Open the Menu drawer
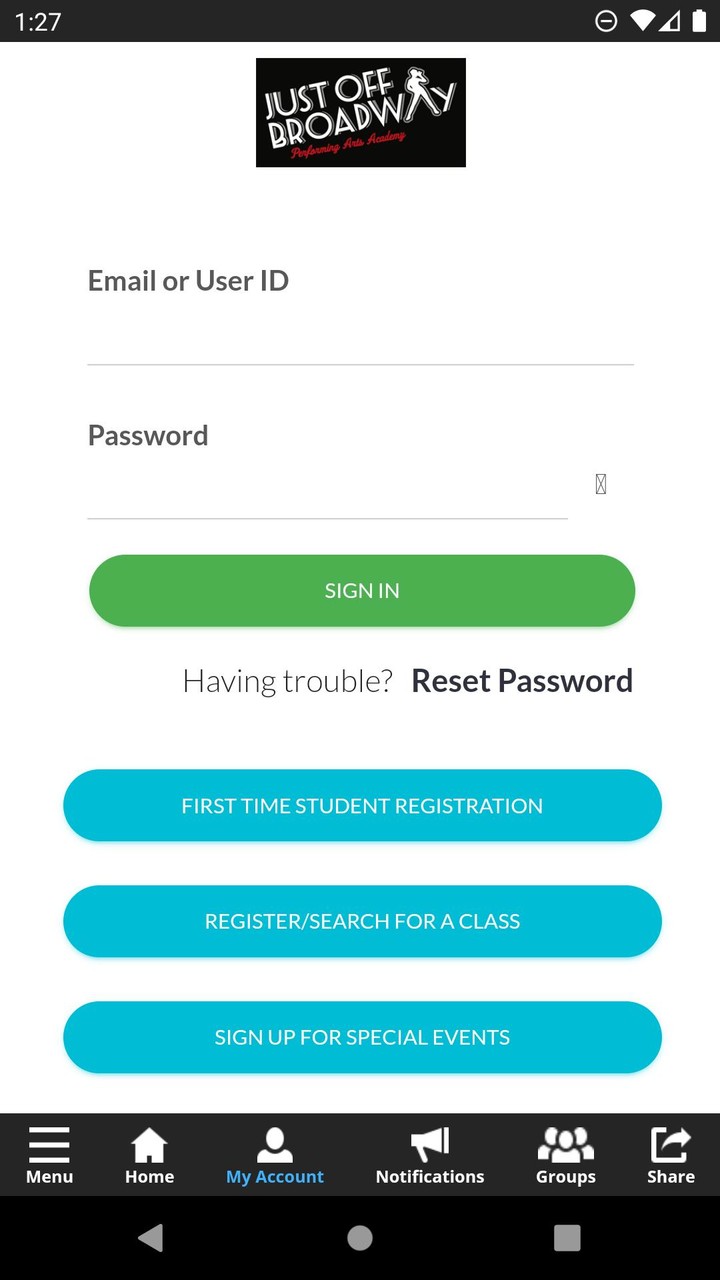 [x=49, y=1155]
